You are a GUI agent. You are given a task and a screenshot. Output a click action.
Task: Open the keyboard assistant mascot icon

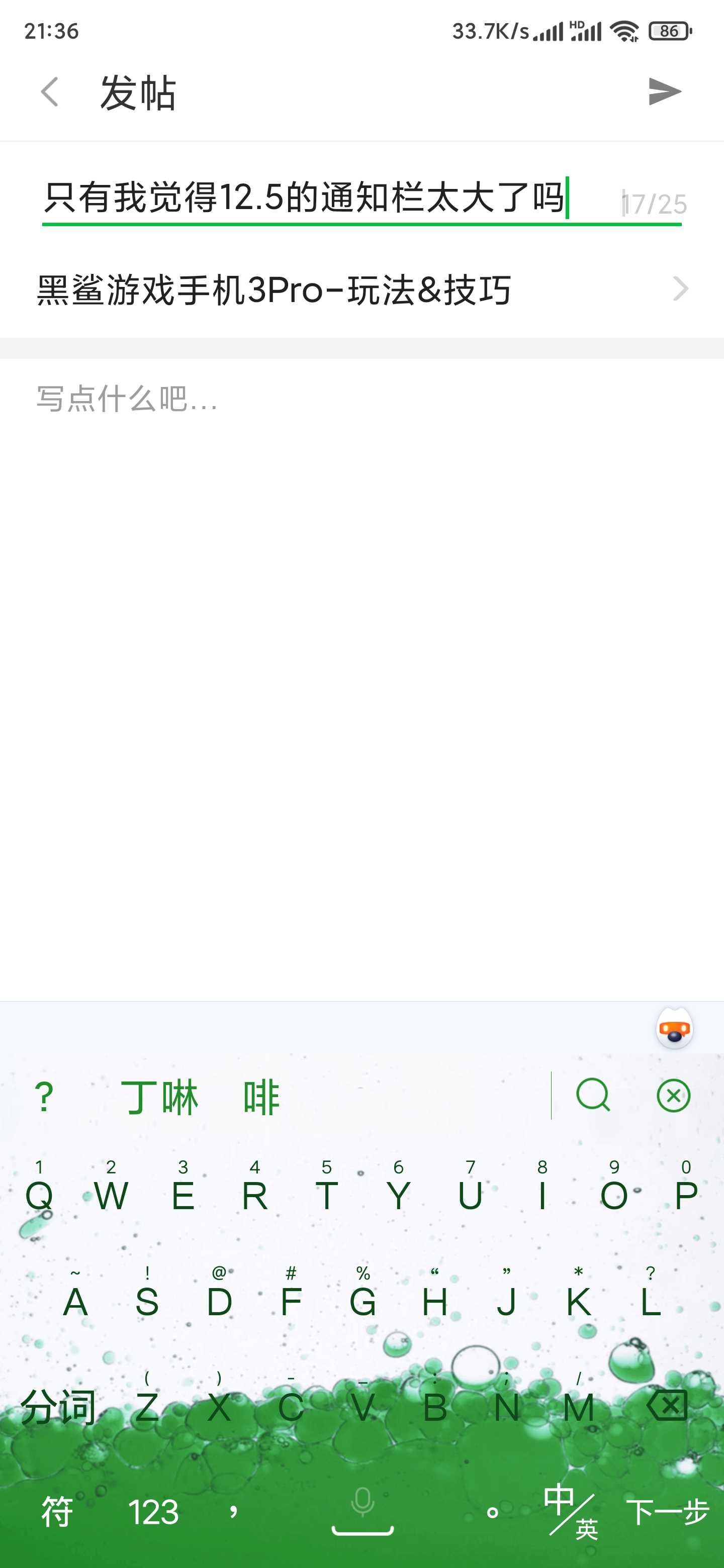[x=674, y=1029]
